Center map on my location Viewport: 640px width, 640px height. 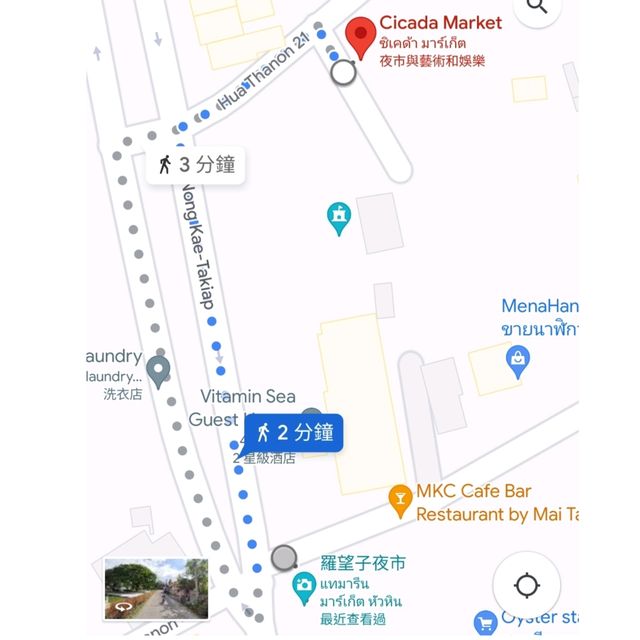pyautogui.click(x=527, y=586)
